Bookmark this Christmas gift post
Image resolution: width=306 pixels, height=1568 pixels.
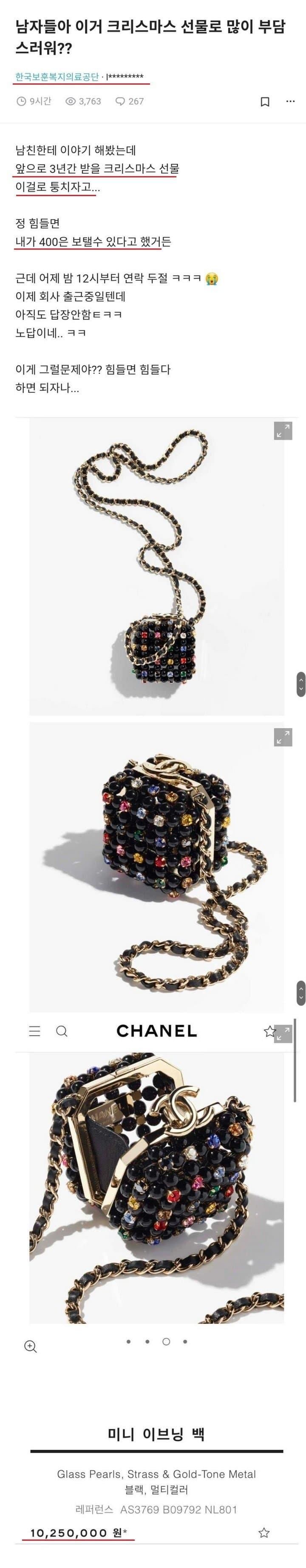[265, 102]
